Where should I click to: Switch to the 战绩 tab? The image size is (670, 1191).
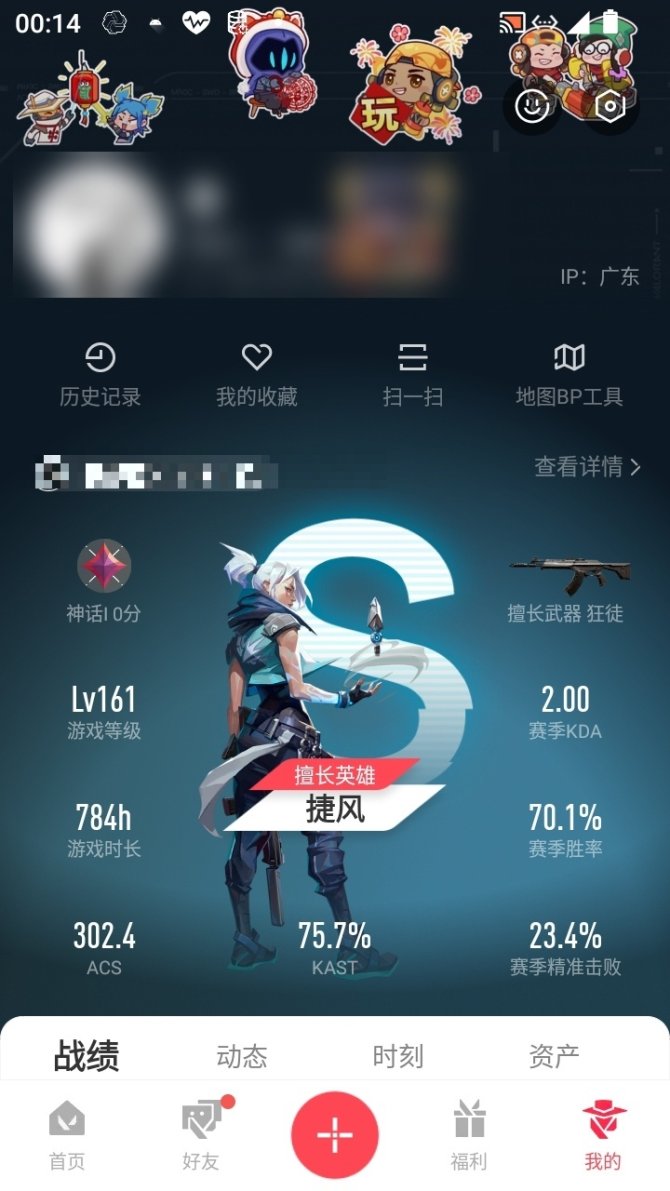[86, 1056]
